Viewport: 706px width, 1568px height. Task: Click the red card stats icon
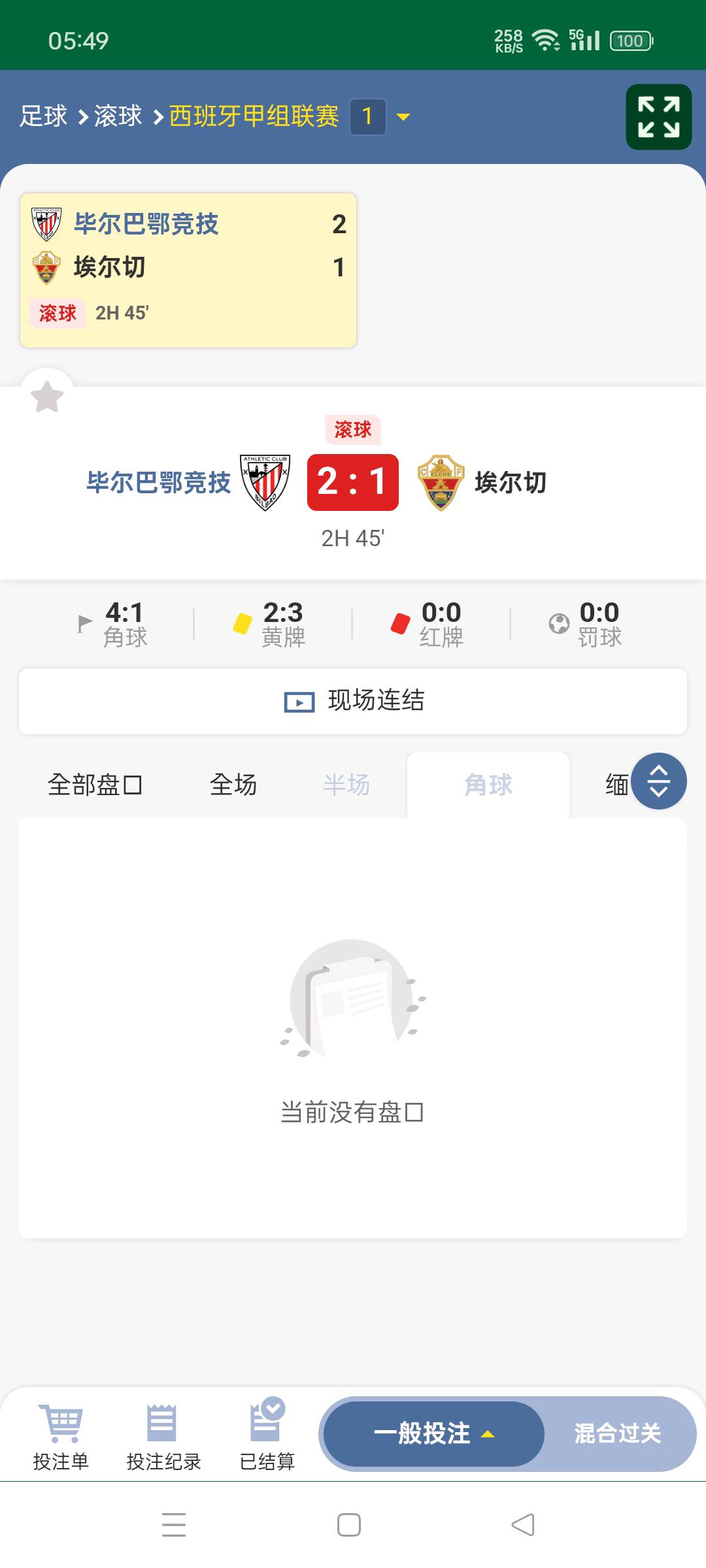401,623
